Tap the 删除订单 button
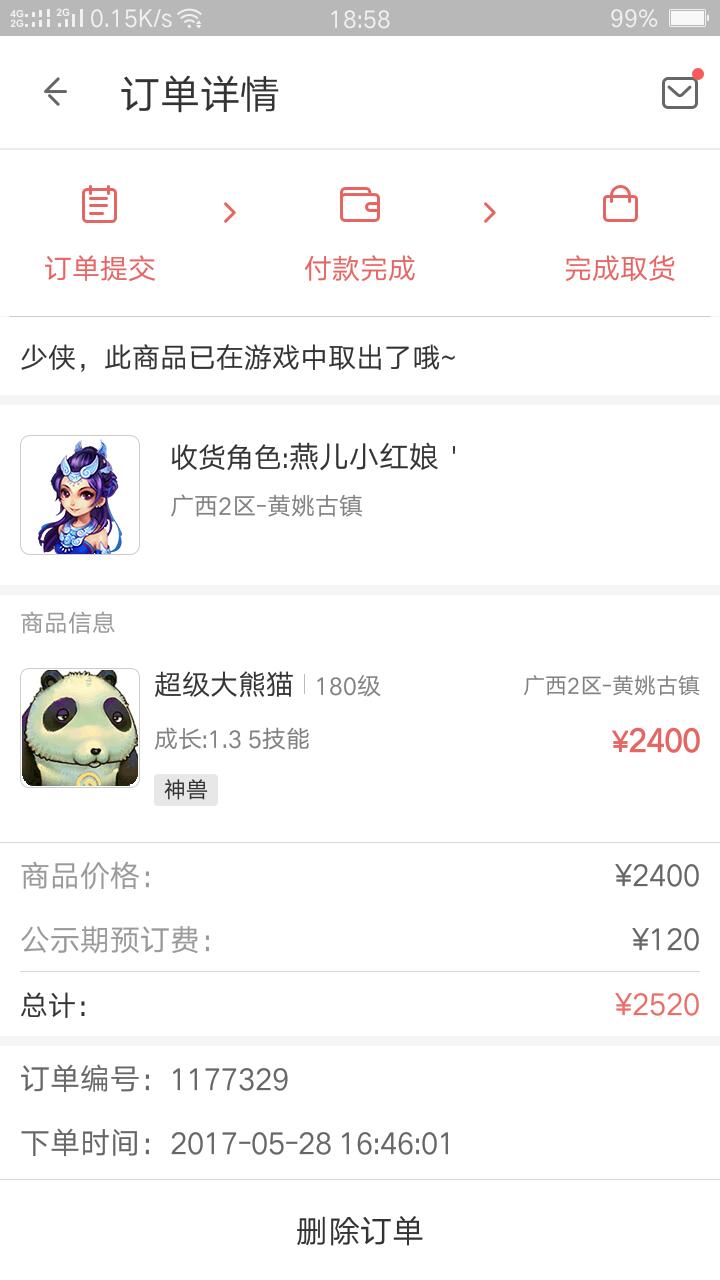This screenshot has width=720, height=1280. coord(360,1230)
